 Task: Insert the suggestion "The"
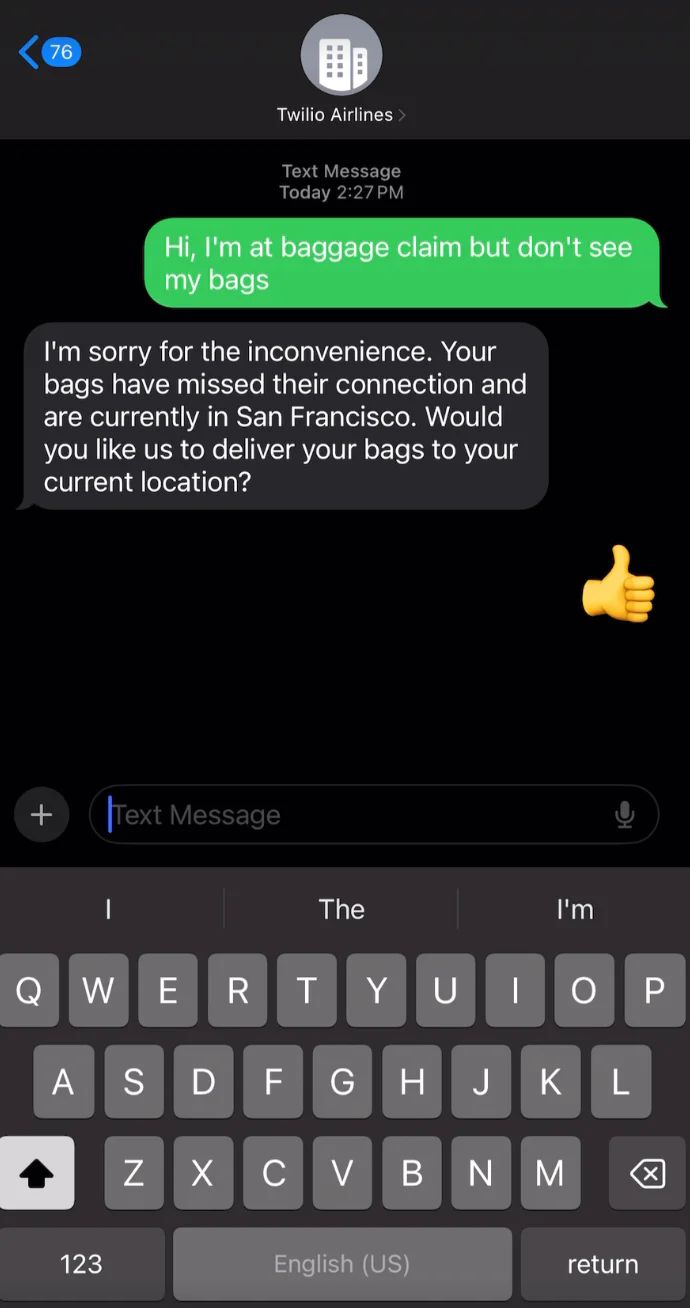(341, 909)
